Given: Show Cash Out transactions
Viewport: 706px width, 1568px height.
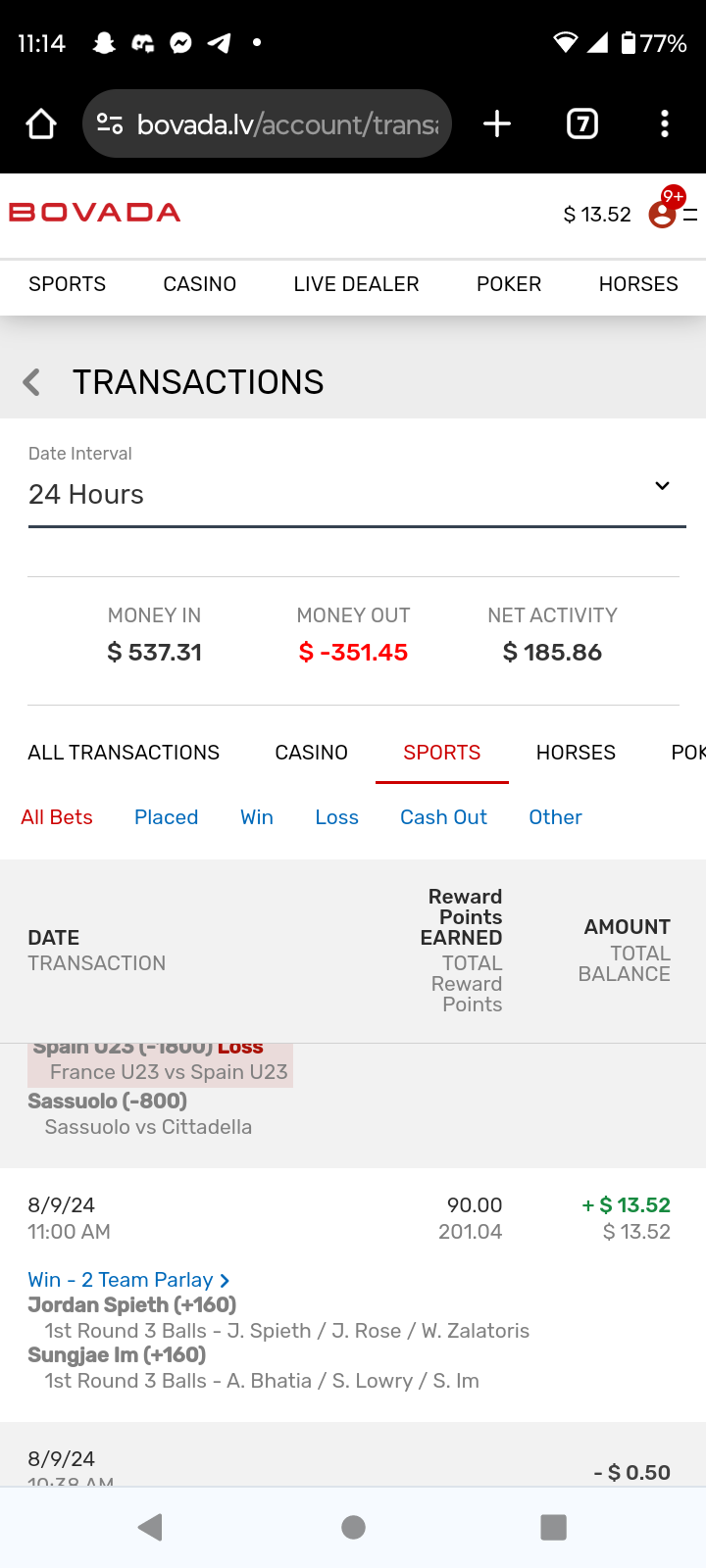Looking at the screenshot, I should pyautogui.click(x=443, y=817).
